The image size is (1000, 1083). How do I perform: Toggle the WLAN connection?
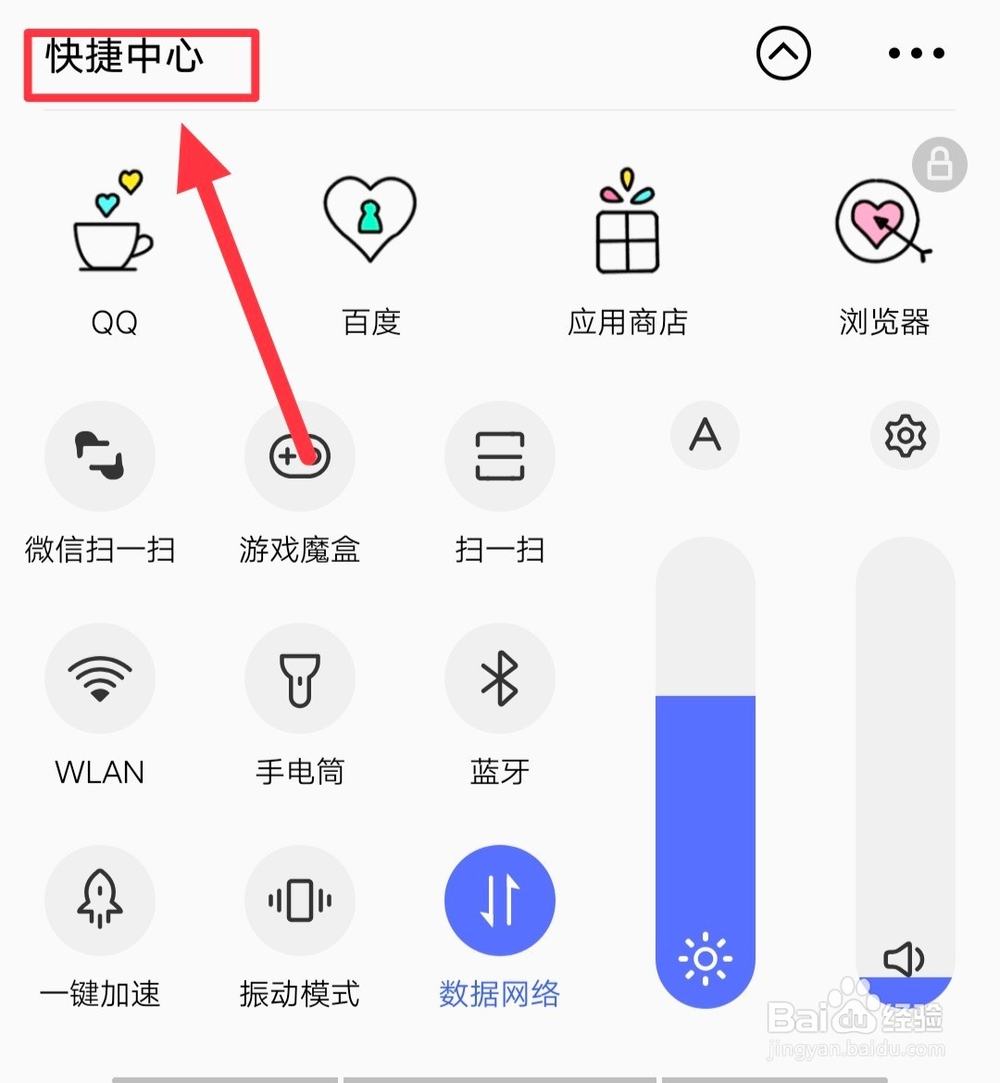click(99, 677)
